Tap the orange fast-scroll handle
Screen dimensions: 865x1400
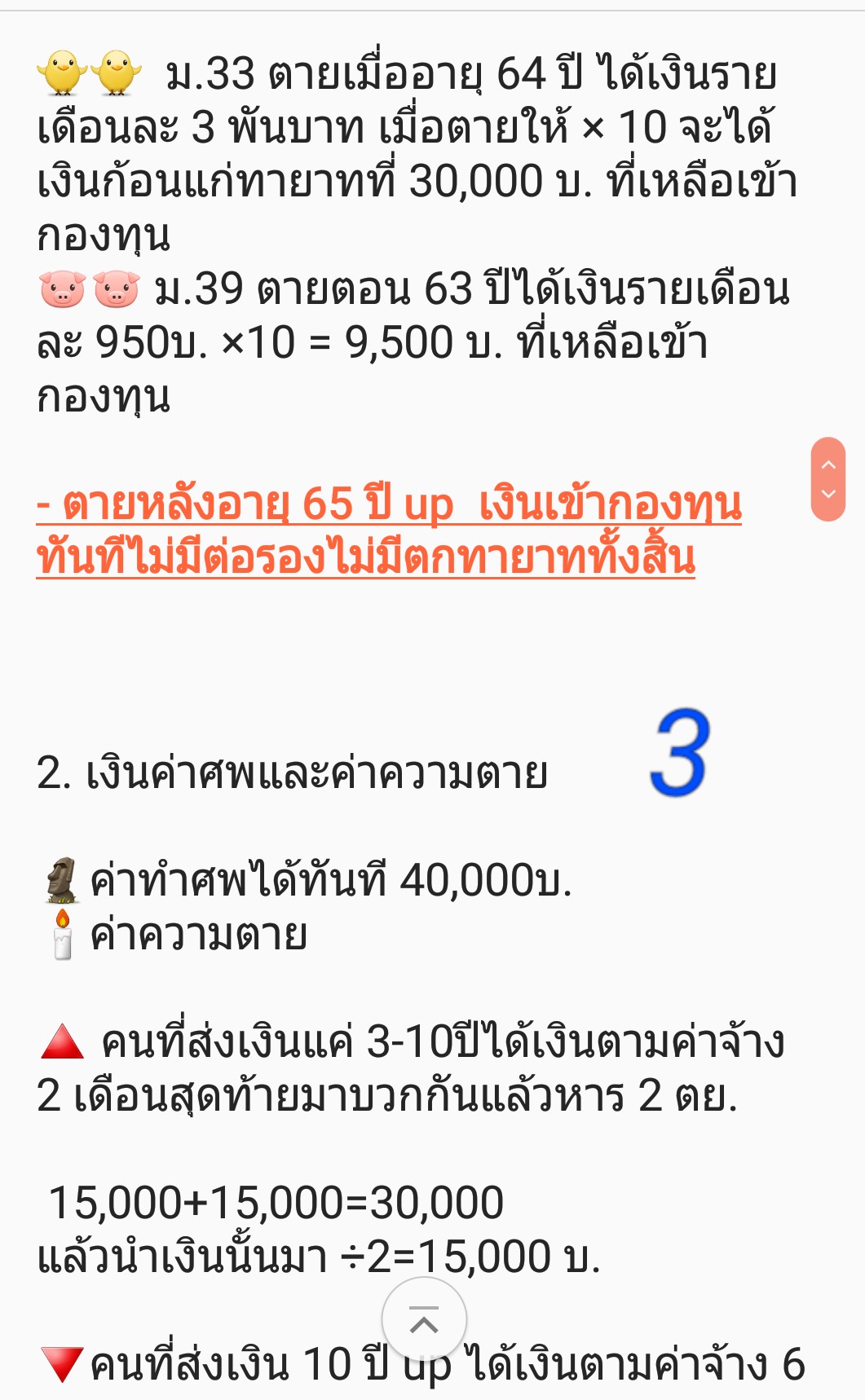click(x=827, y=479)
